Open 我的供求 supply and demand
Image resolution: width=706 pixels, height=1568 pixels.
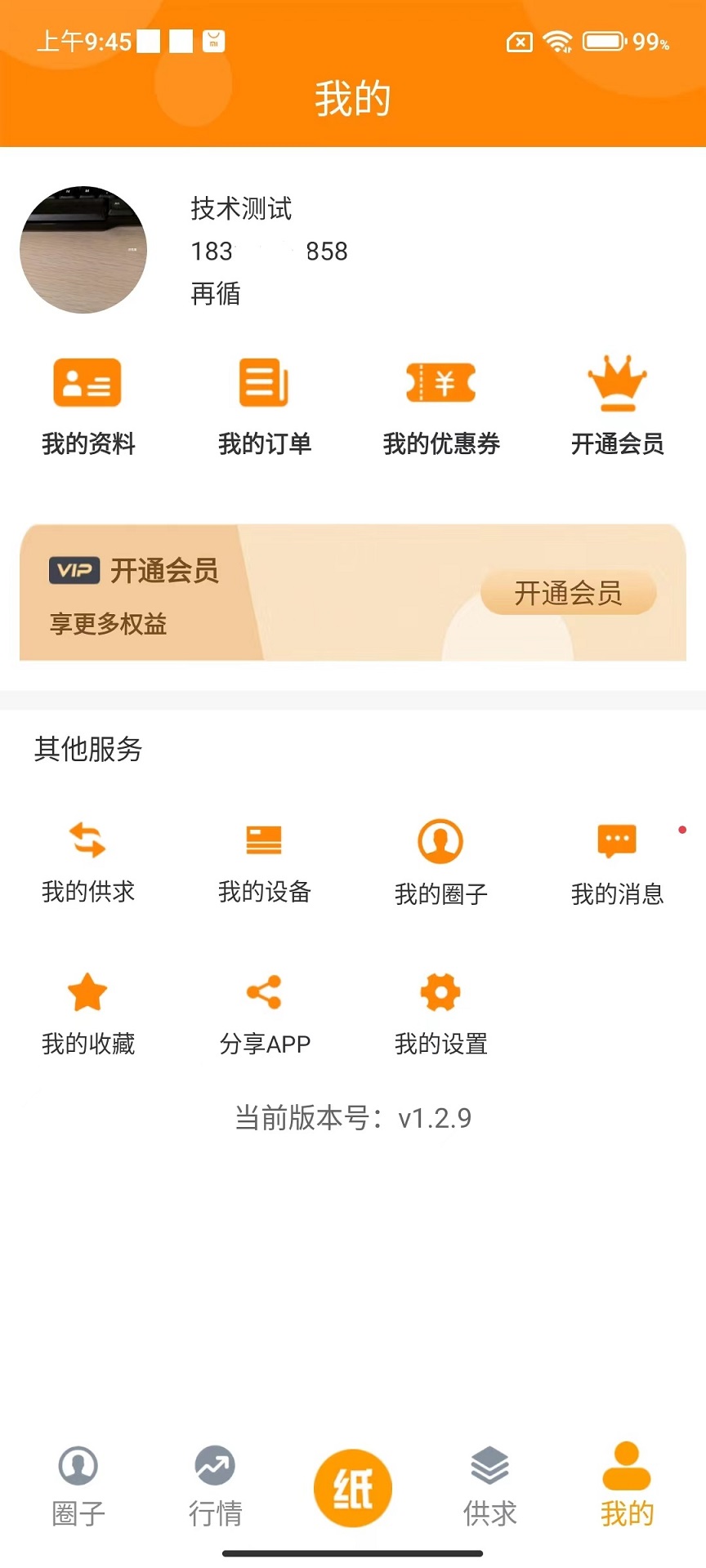pos(87,860)
